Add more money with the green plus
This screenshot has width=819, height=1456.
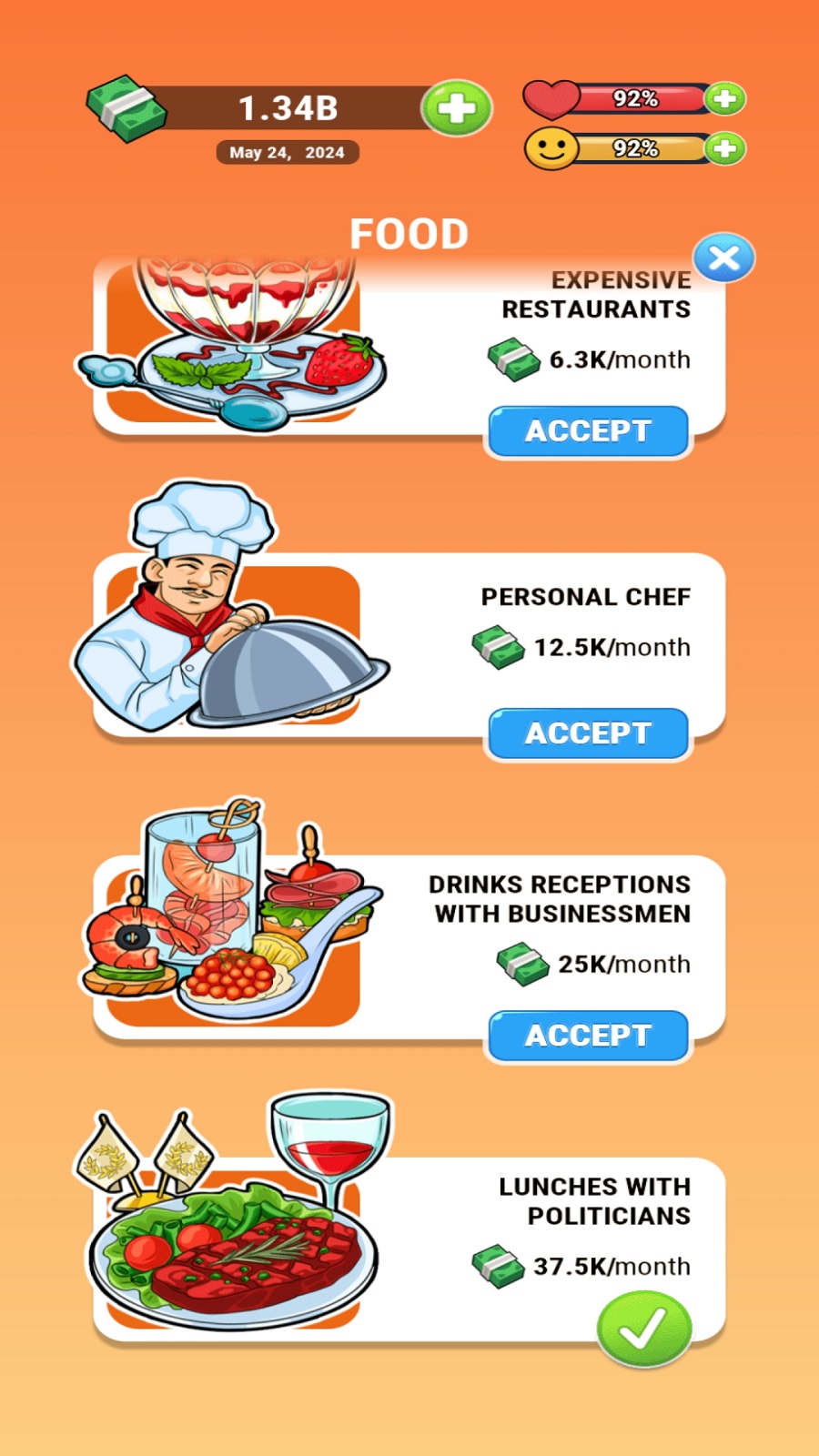pos(457,108)
